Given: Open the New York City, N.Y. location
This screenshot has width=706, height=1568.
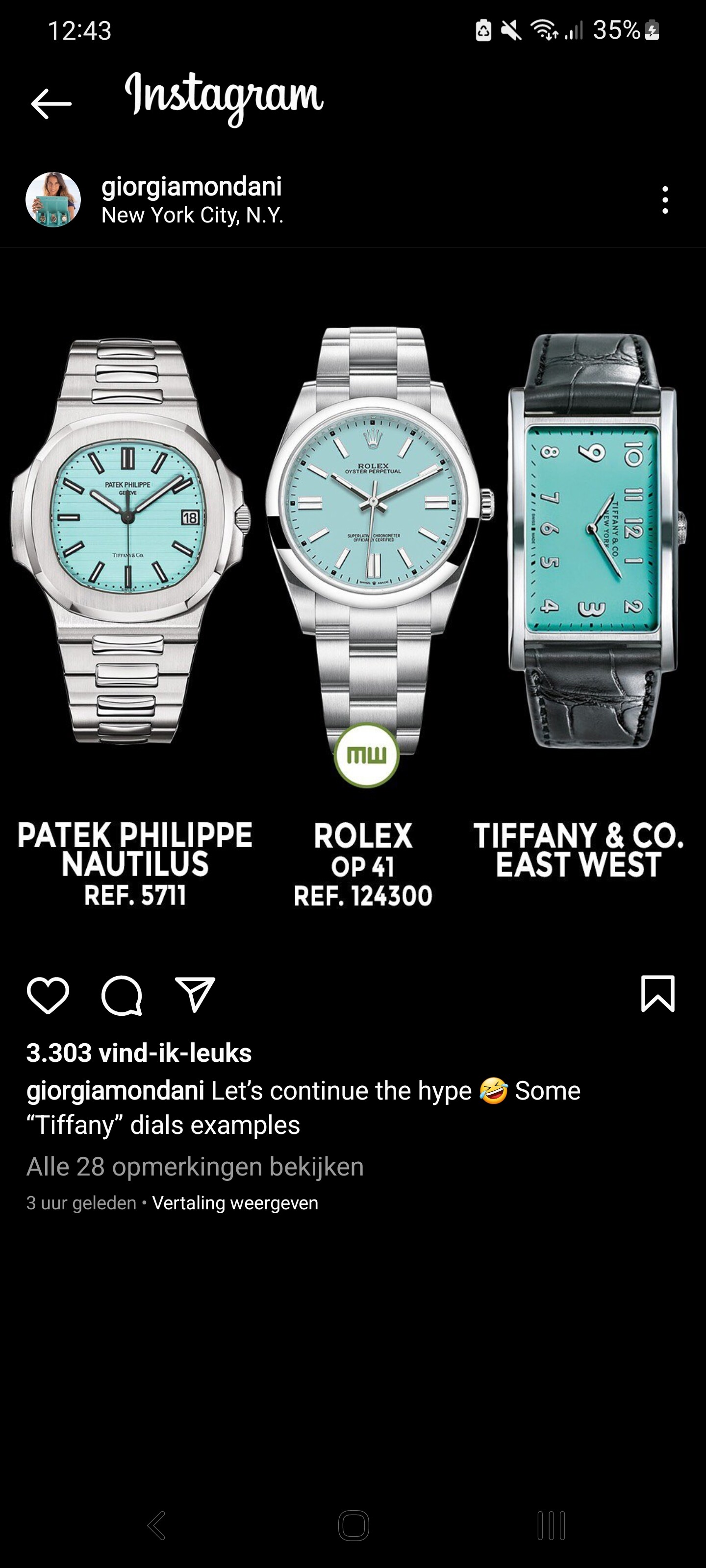Looking at the screenshot, I should pyautogui.click(x=193, y=216).
